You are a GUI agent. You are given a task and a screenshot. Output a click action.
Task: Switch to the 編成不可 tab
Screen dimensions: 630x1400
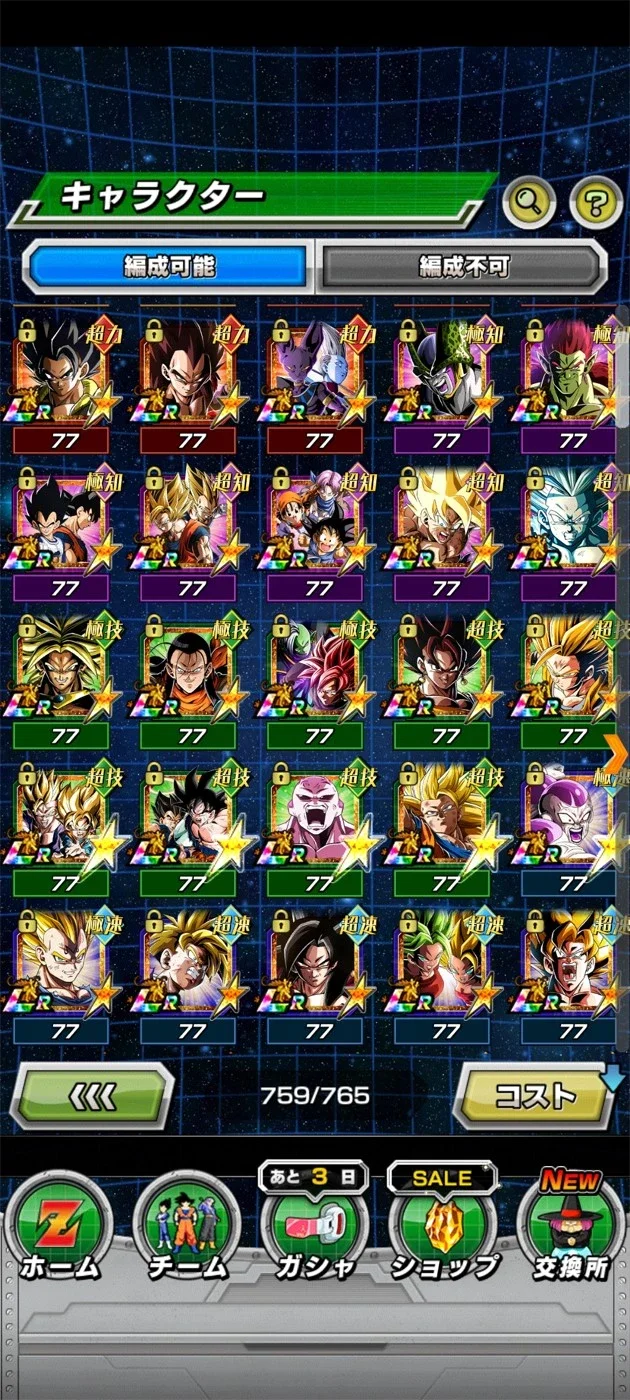coord(463,267)
